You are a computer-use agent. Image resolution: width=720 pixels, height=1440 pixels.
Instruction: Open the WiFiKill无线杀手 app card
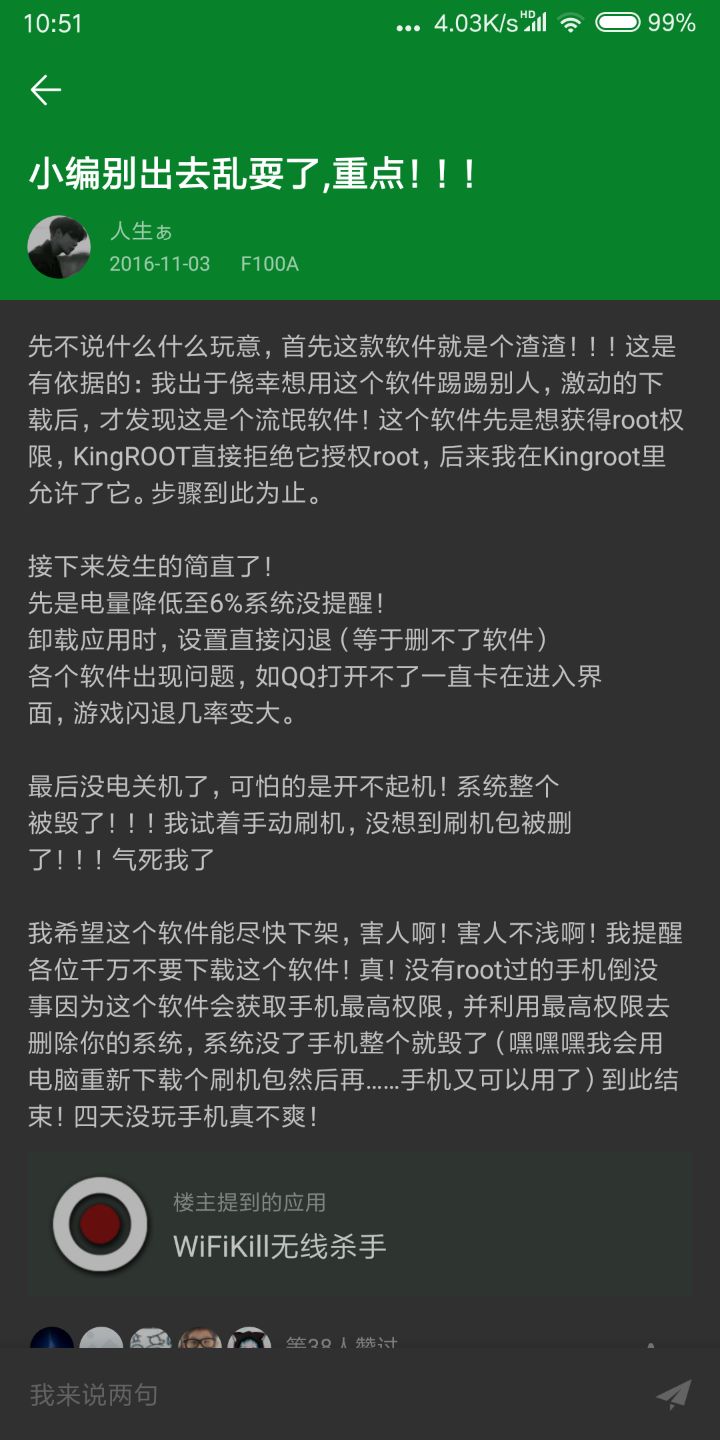tap(359, 1225)
